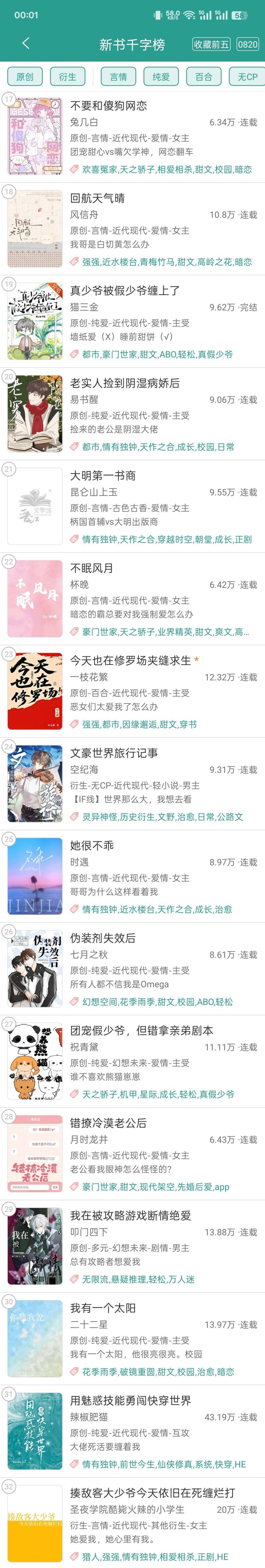Open the 0820 date selector
Viewport: 265px width, 1568px height.
point(247,44)
